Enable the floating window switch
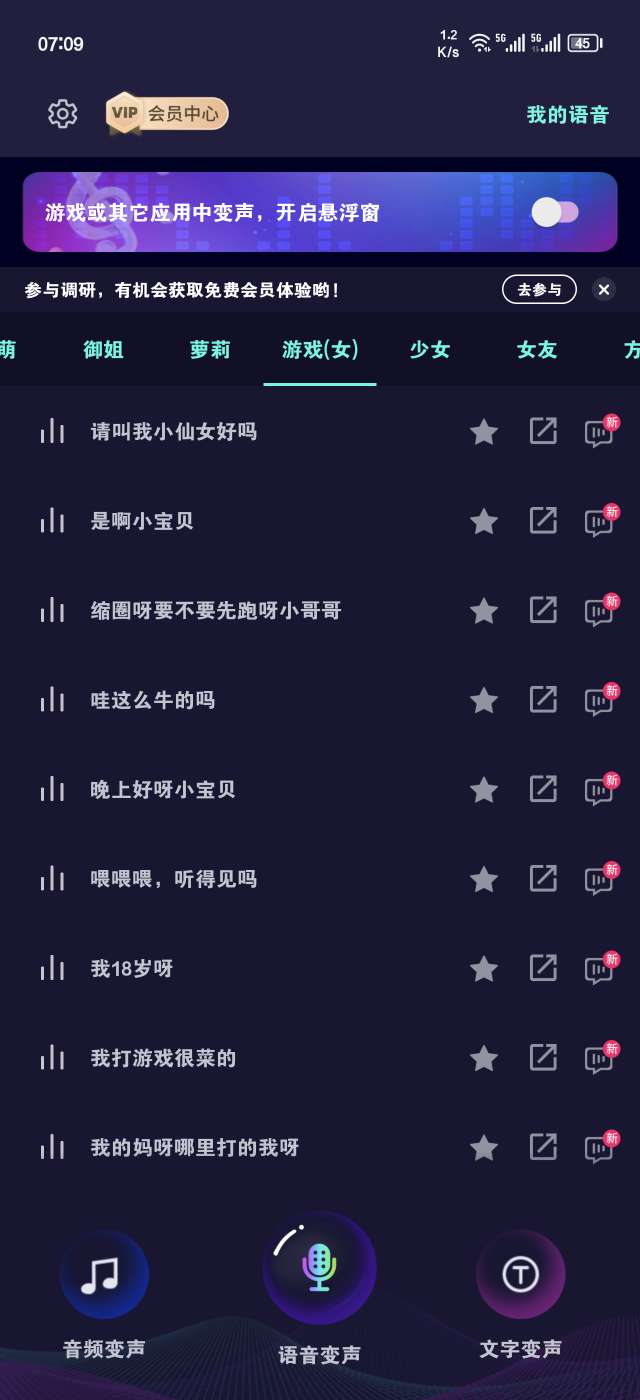The width and height of the screenshot is (640, 1400). click(x=555, y=212)
